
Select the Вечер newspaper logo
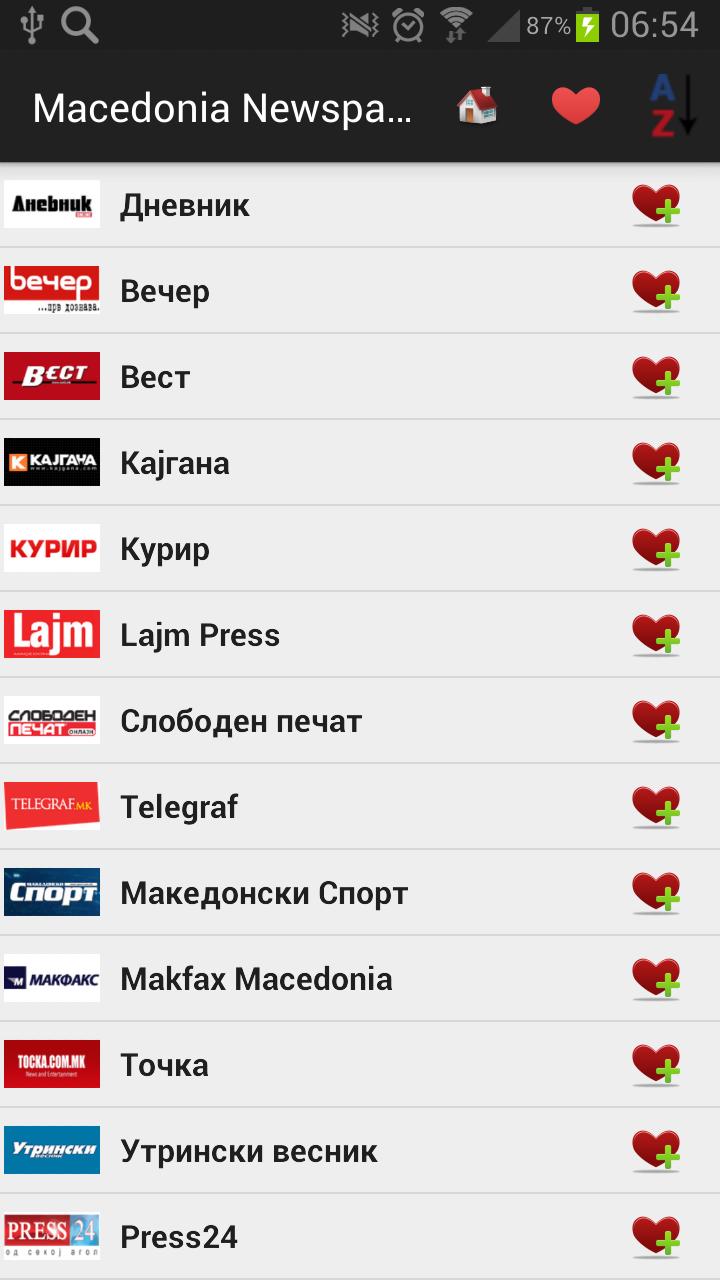[x=51, y=290]
